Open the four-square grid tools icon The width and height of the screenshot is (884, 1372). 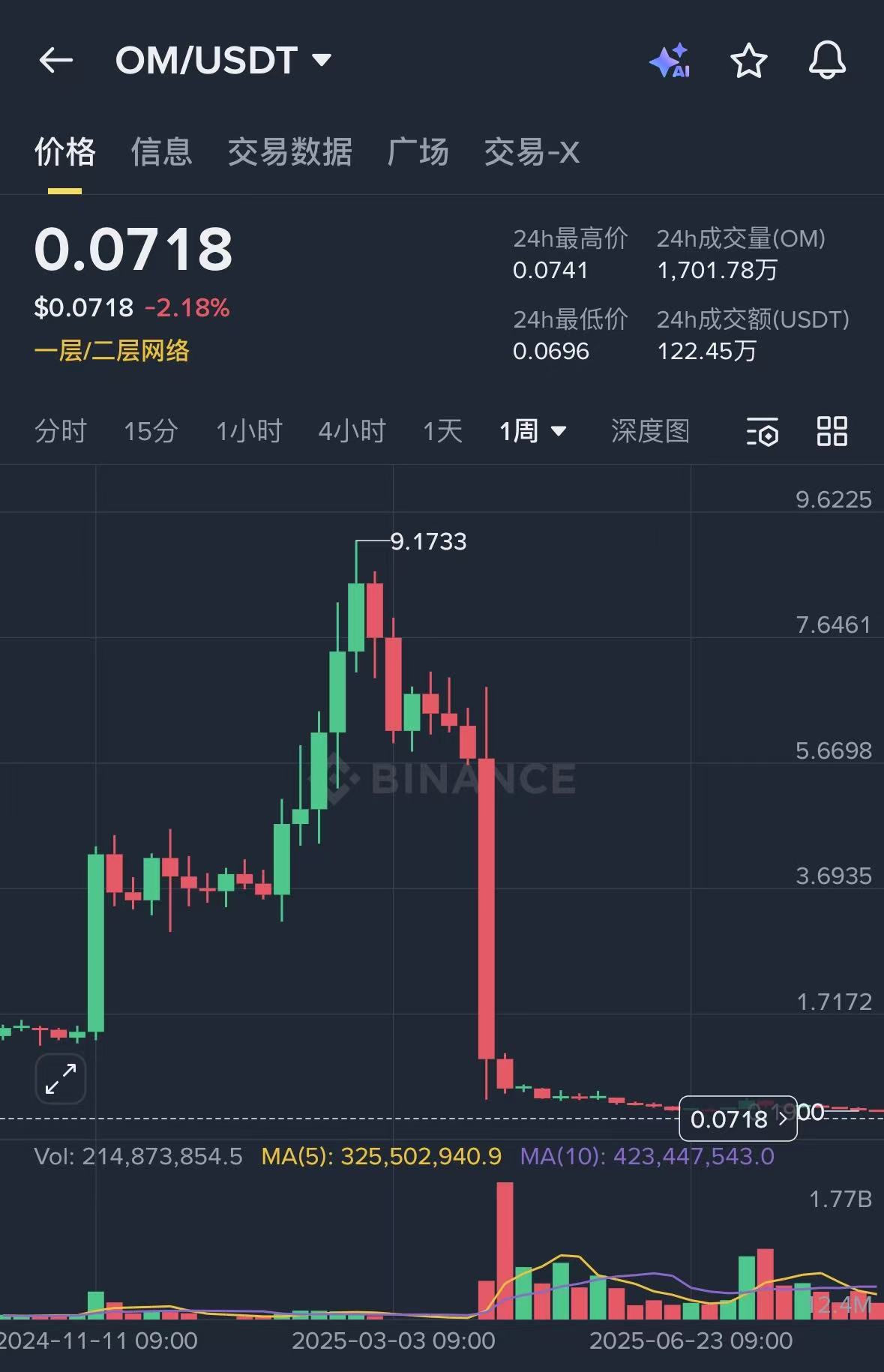pos(832,431)
